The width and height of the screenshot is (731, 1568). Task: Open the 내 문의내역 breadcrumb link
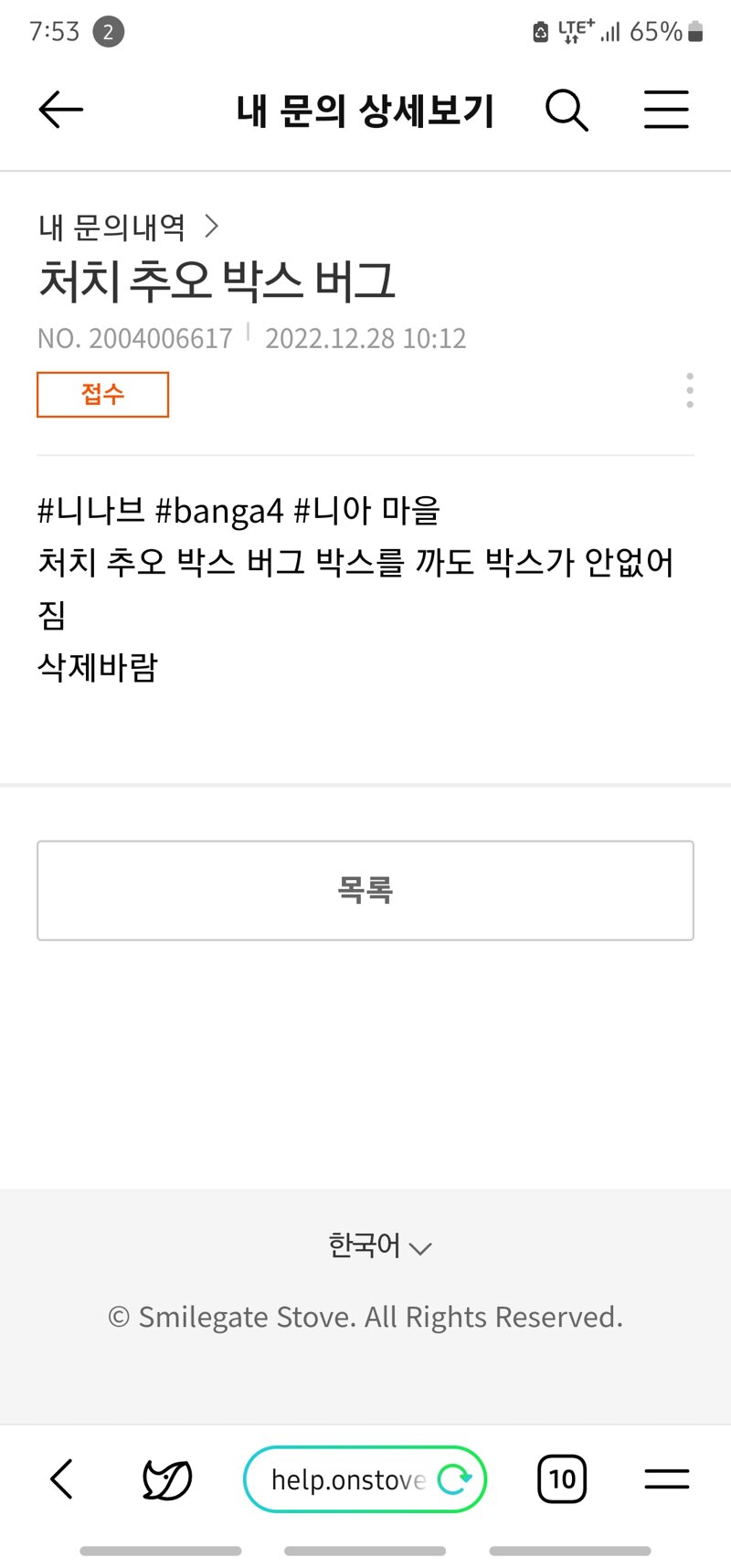128,227
